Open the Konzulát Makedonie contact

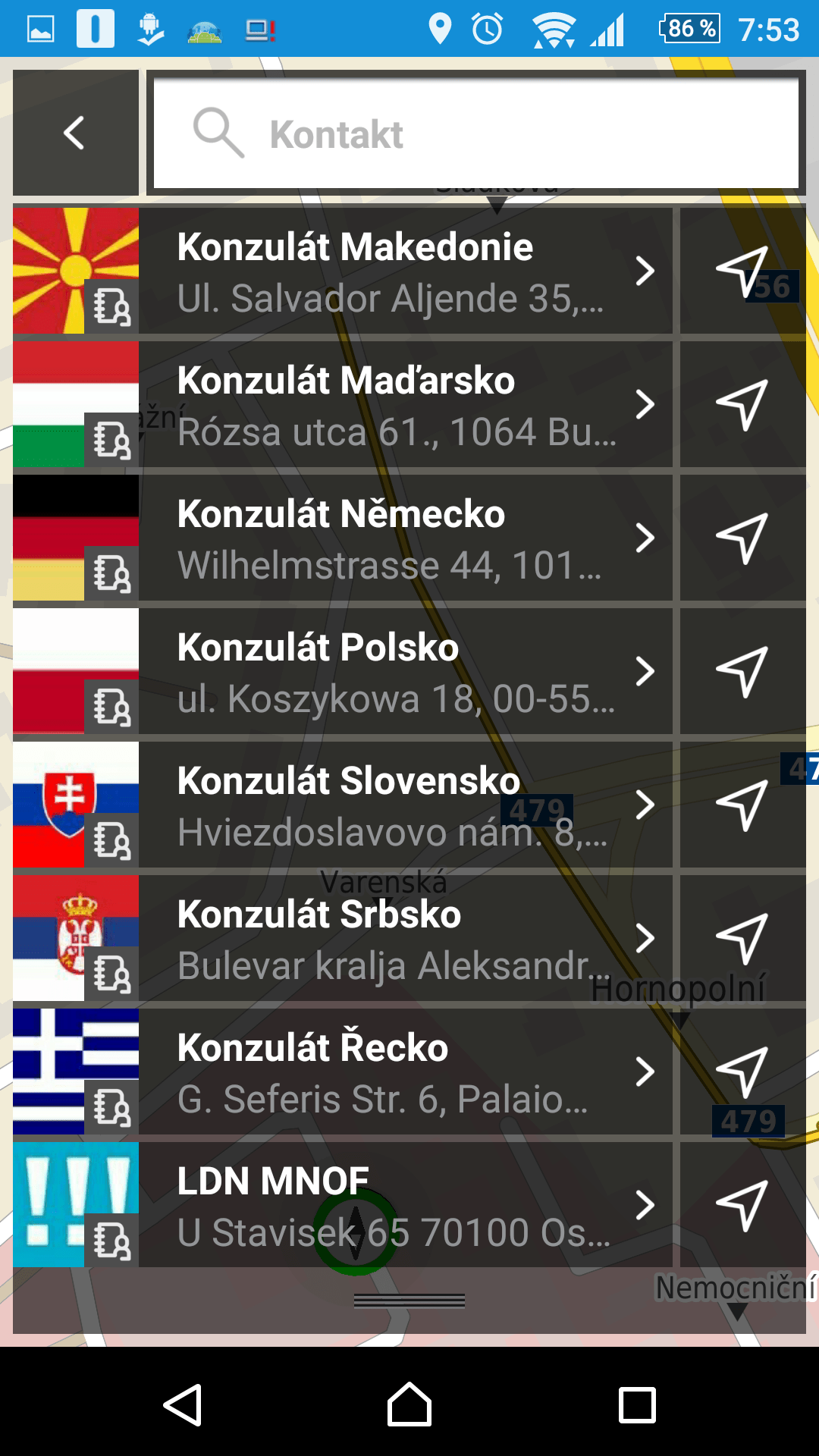tap(343, 271)
